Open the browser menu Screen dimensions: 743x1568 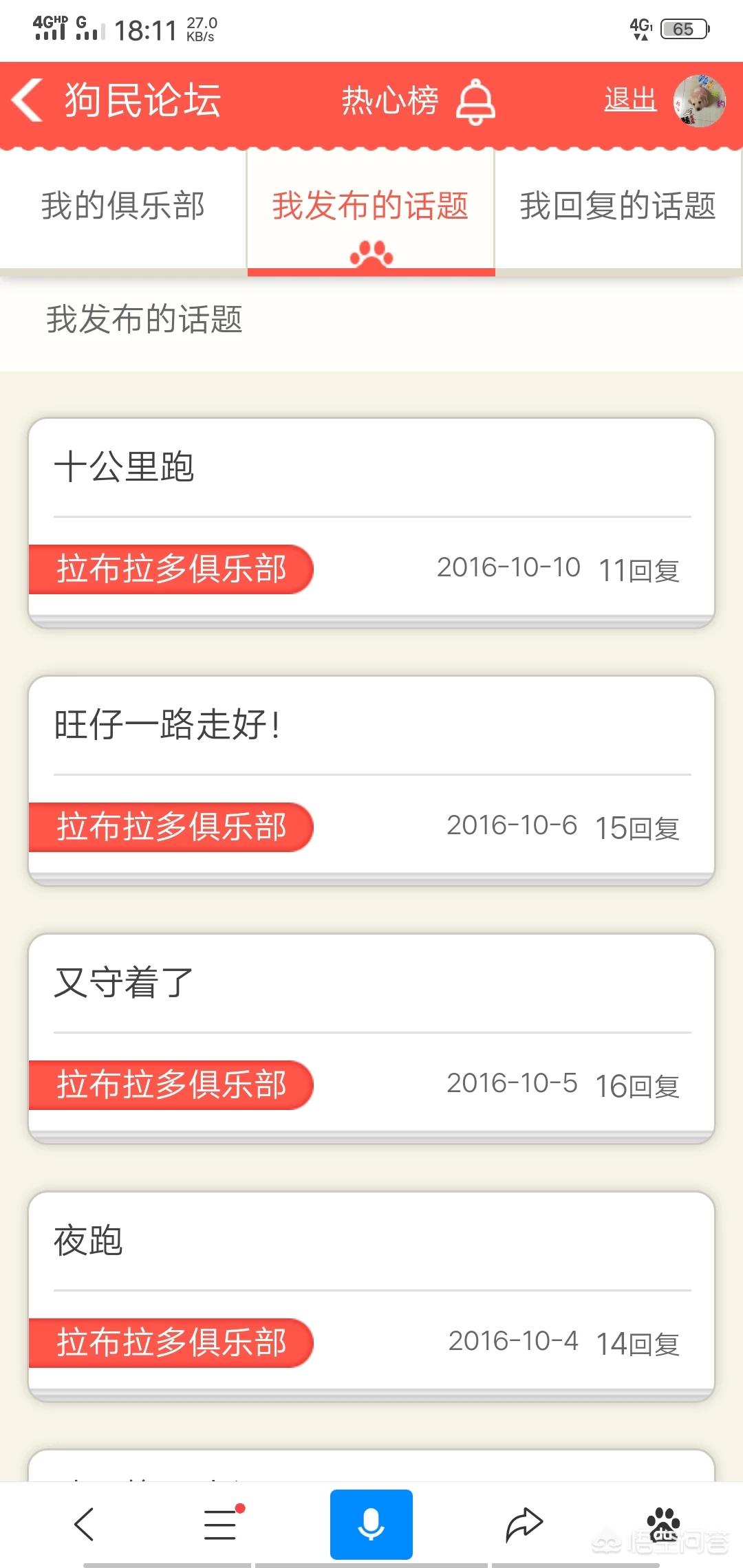coord(222,1525)
